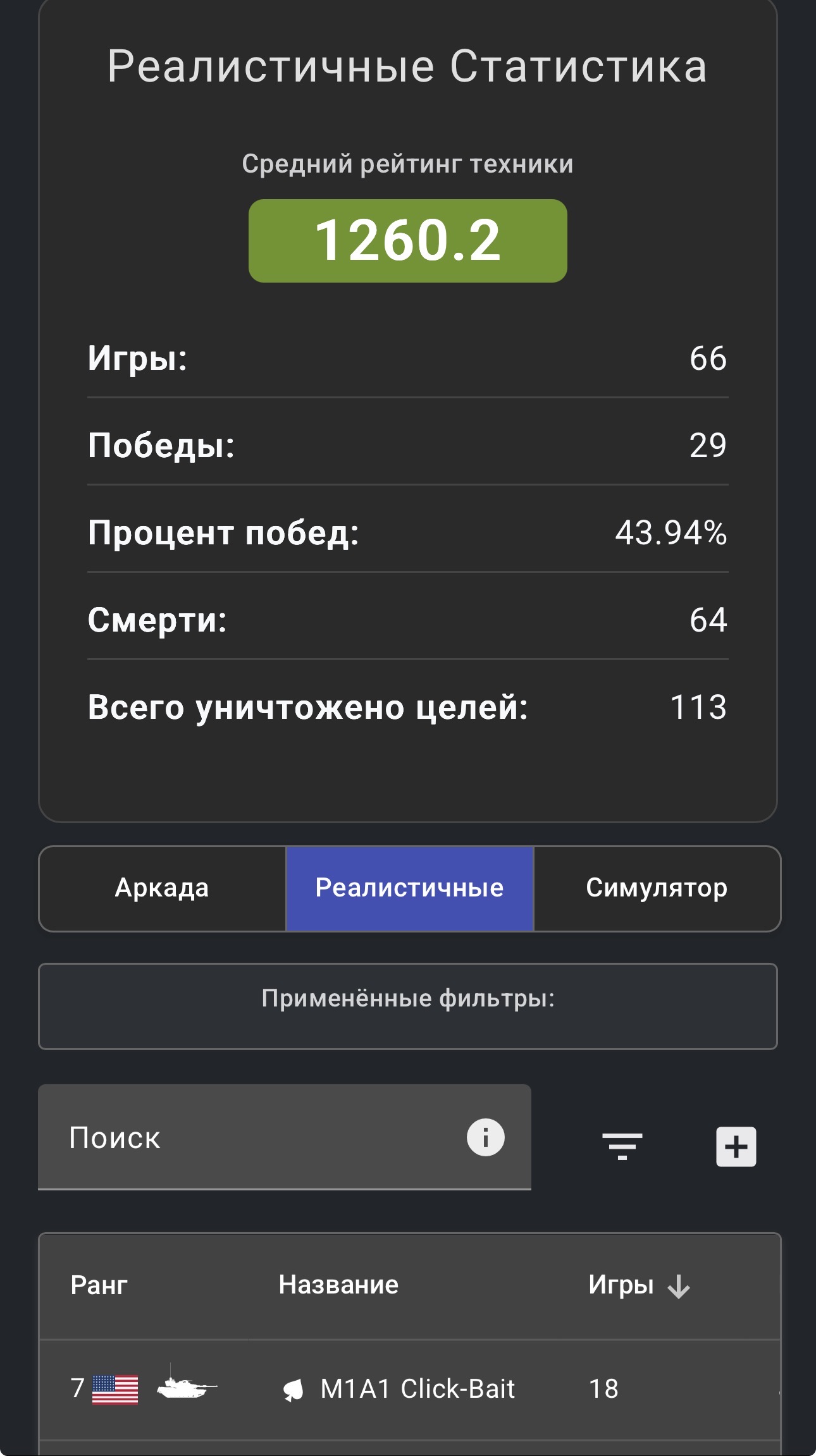
Task: Tap the plus add button
Action: 736,1146
